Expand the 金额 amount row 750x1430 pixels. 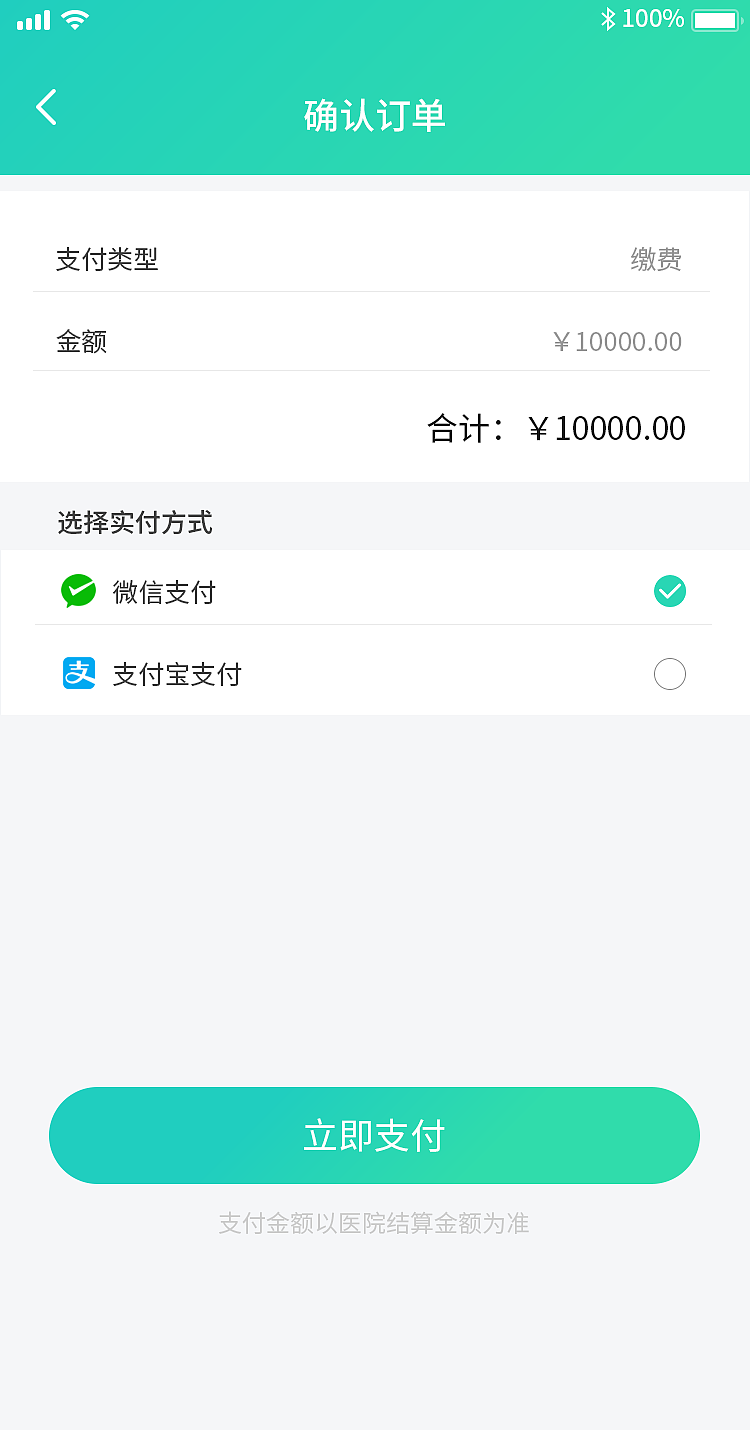(x=375, y=341)
